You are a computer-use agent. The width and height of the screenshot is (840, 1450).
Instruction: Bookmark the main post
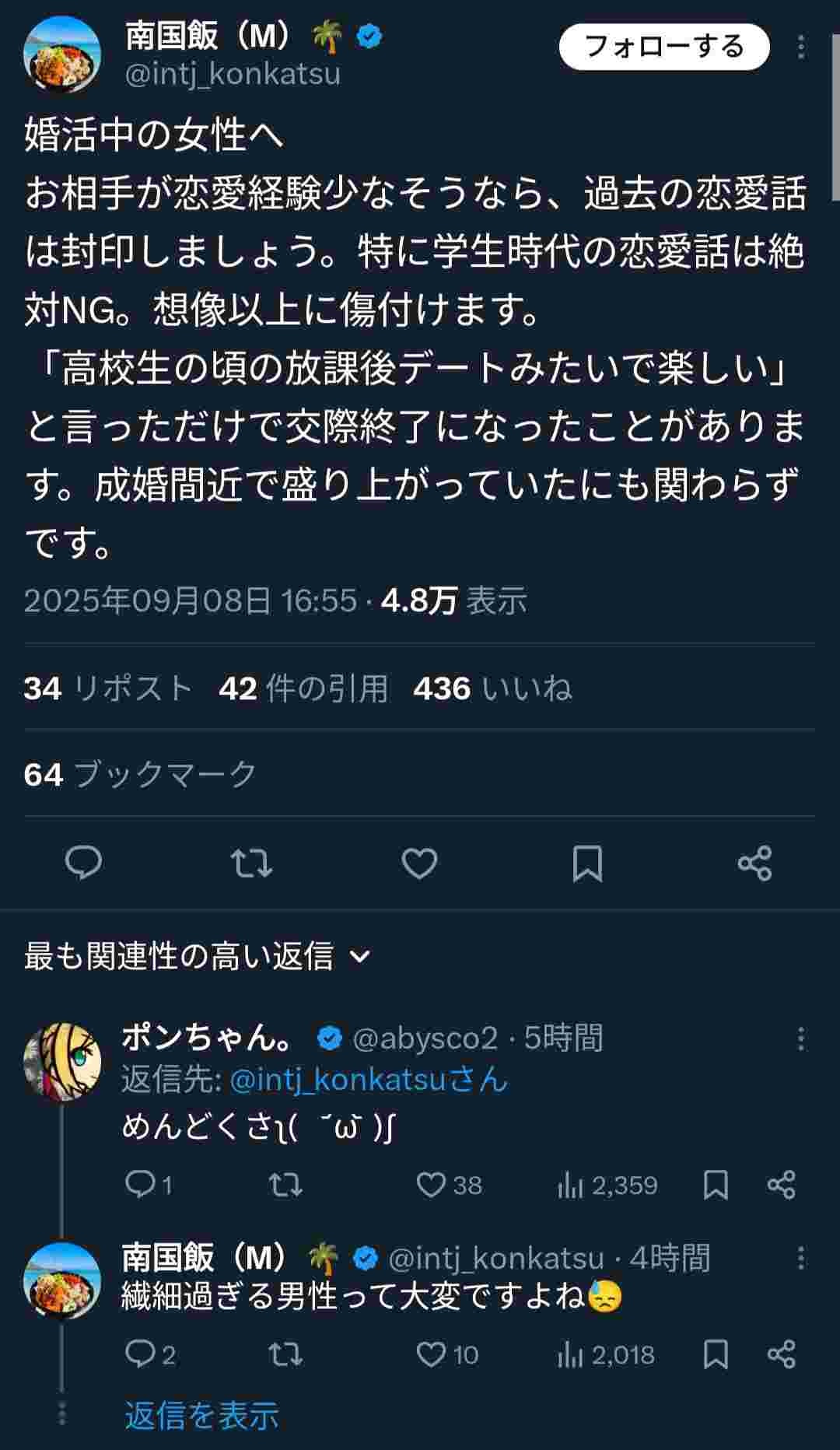(x=587, y=863)
